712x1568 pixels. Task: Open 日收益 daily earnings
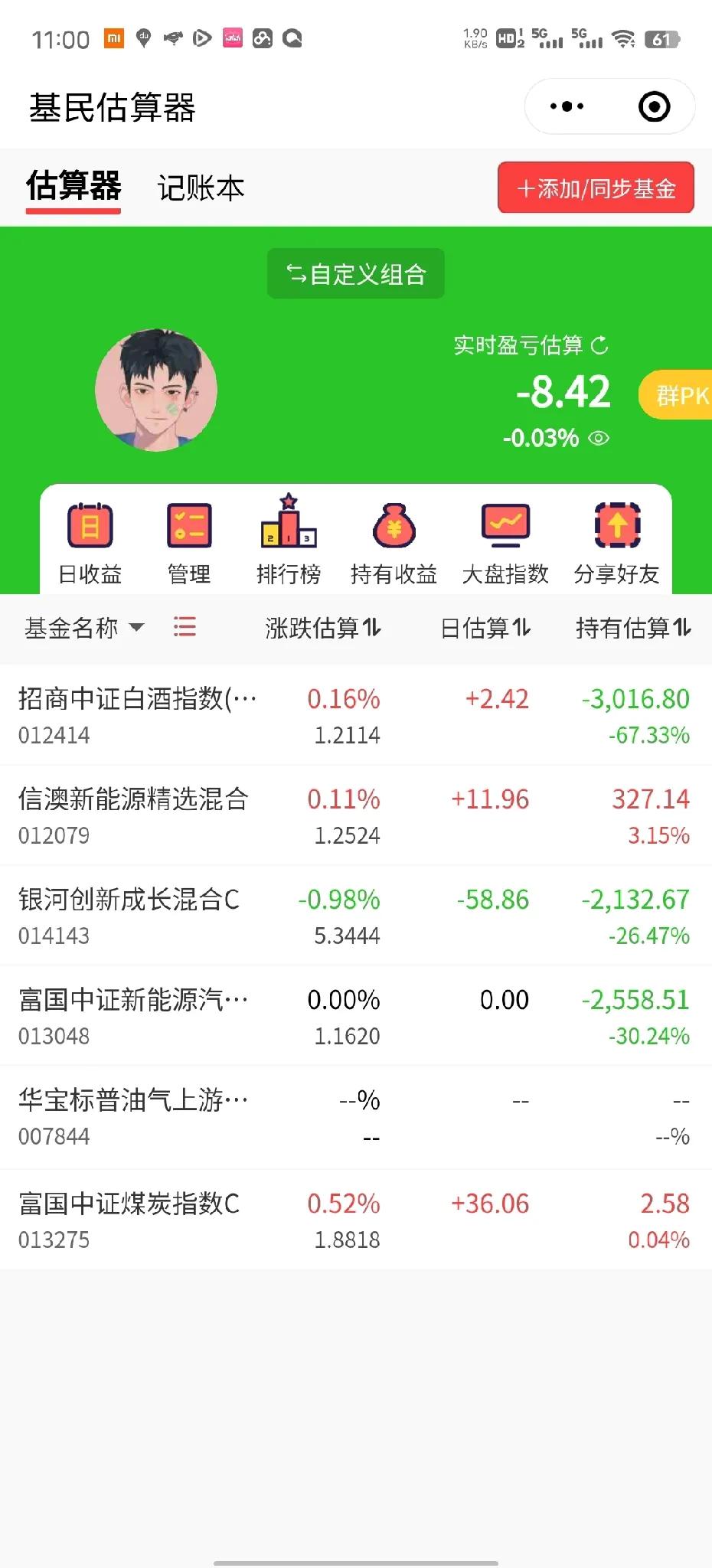(90, 541)
